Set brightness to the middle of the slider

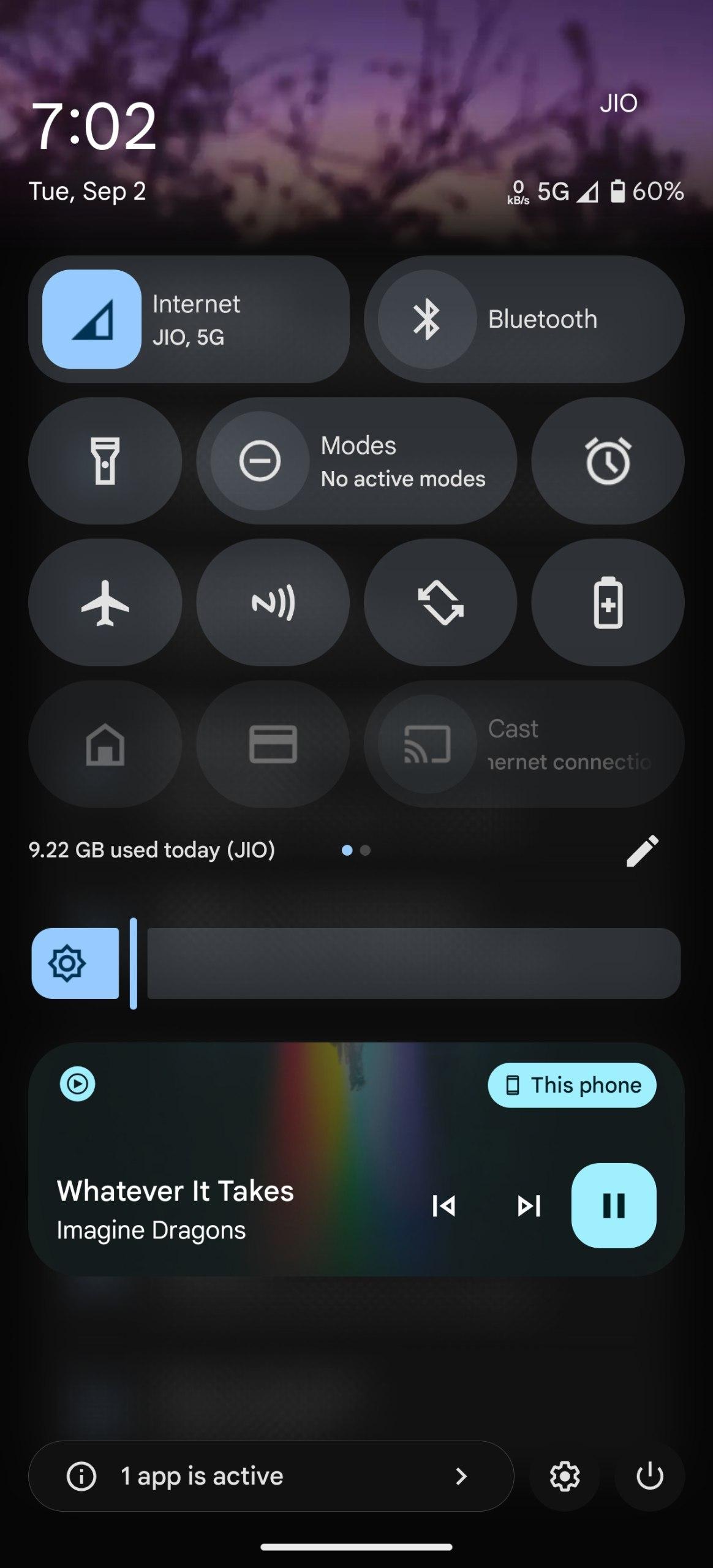point(356,963)
